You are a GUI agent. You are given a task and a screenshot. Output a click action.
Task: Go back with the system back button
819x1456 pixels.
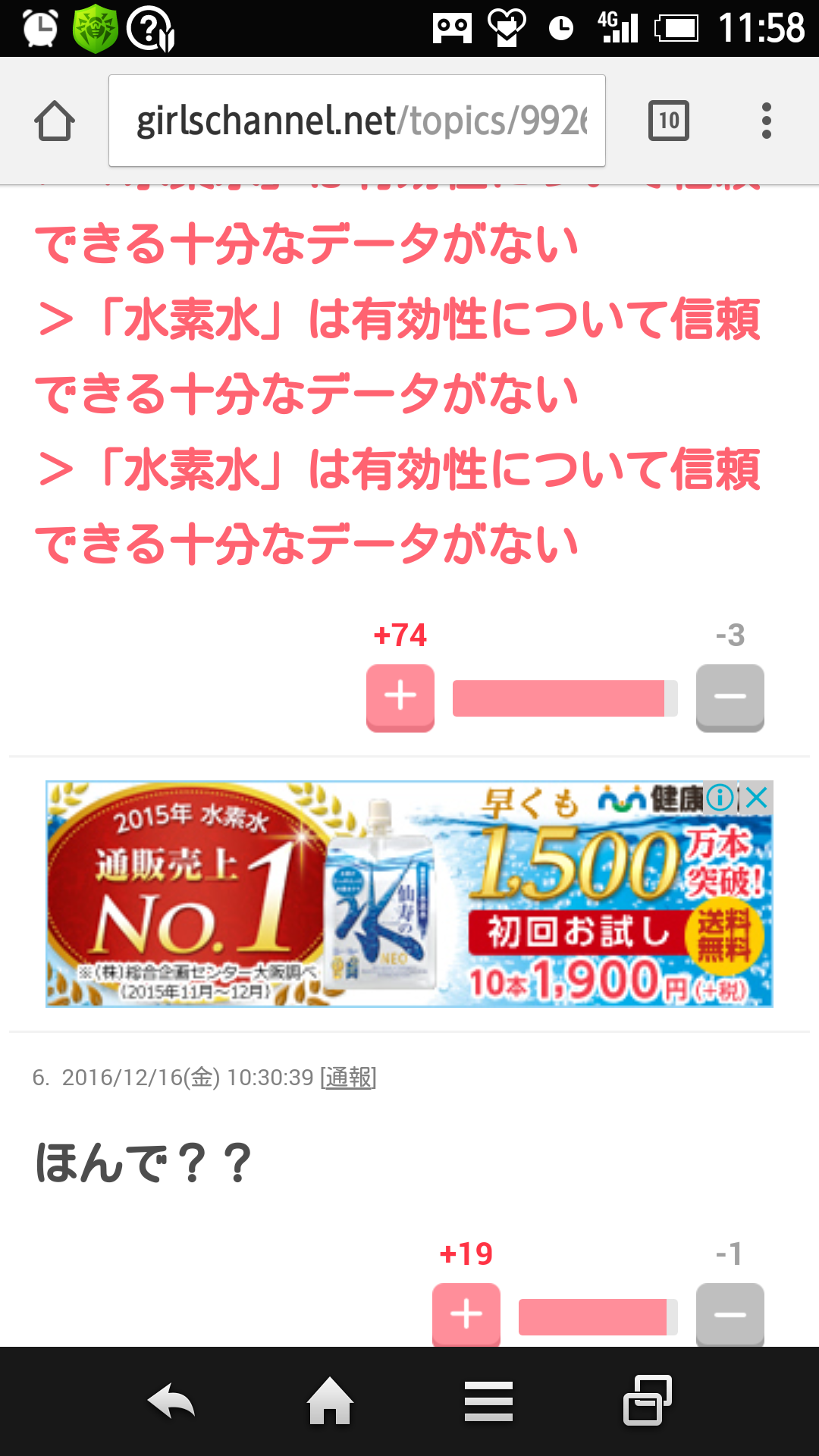pos(171,1401)
